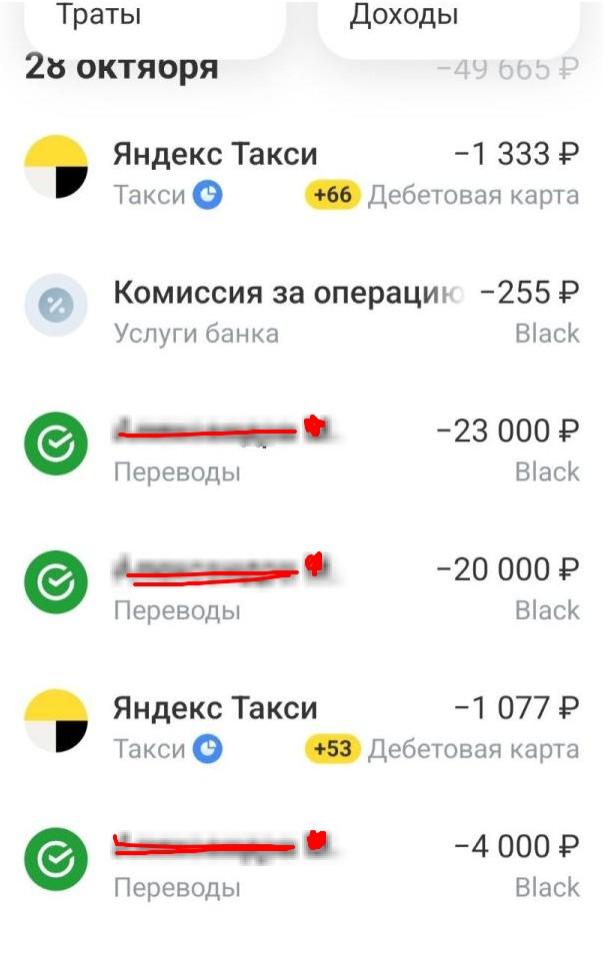Show the Яндекс Такси −1 077 ₽ payment
The height and width of the screenshot is (960, 603).
tap(301, 727)
